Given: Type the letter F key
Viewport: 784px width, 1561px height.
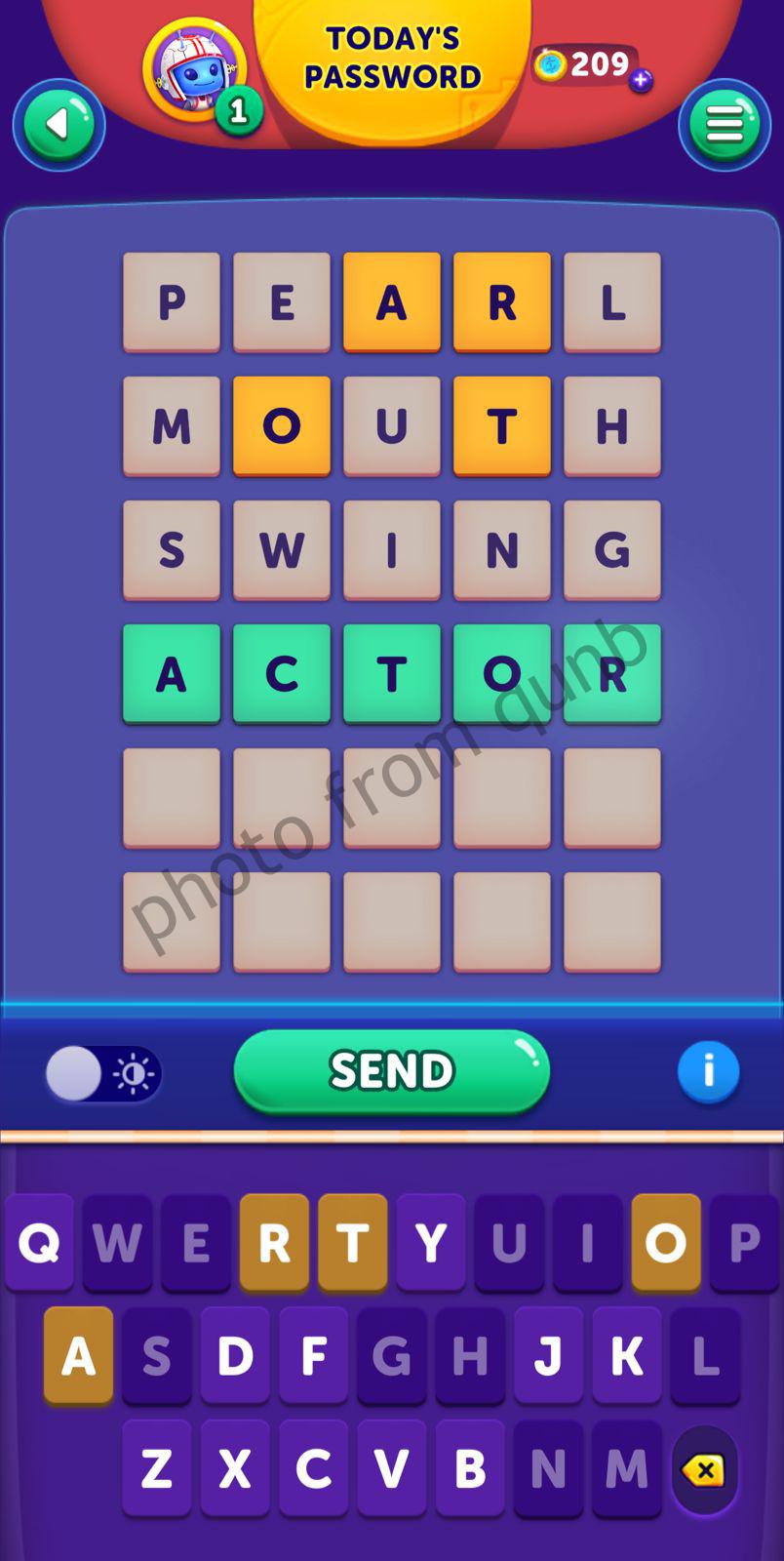Looking at the screenshot, I should click(313, 1356).
